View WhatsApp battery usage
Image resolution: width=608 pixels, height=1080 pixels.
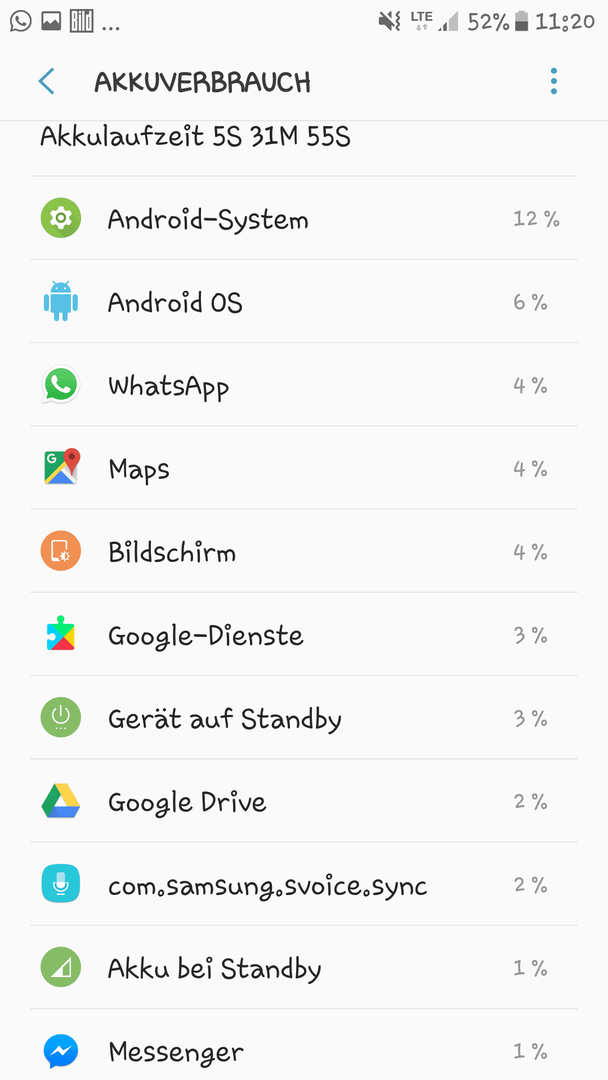pyautogui.click(x=304, y=385)
